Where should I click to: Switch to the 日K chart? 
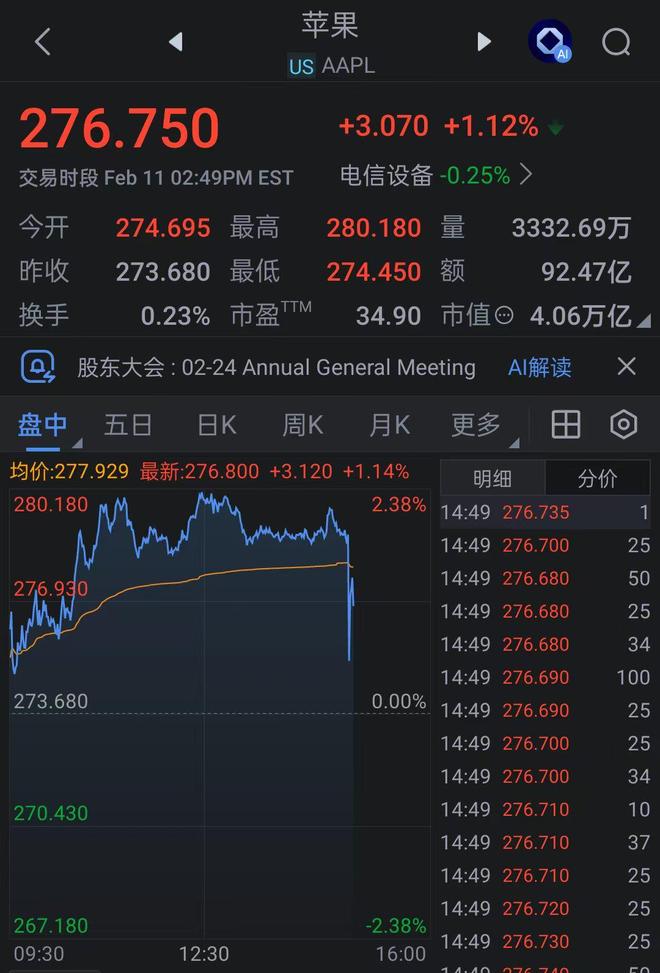[x=216, y=425]
